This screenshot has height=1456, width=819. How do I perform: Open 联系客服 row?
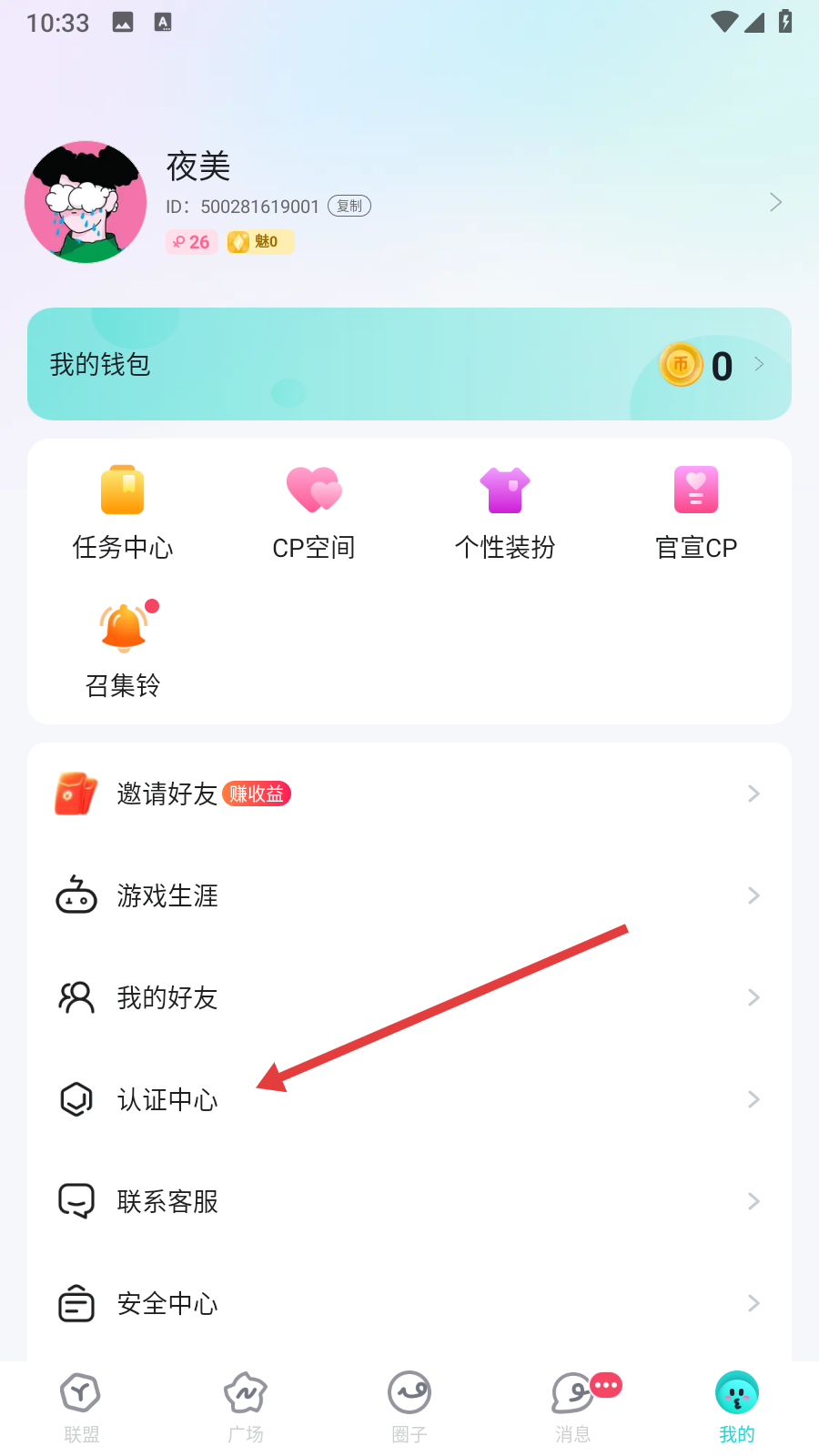409,1202
